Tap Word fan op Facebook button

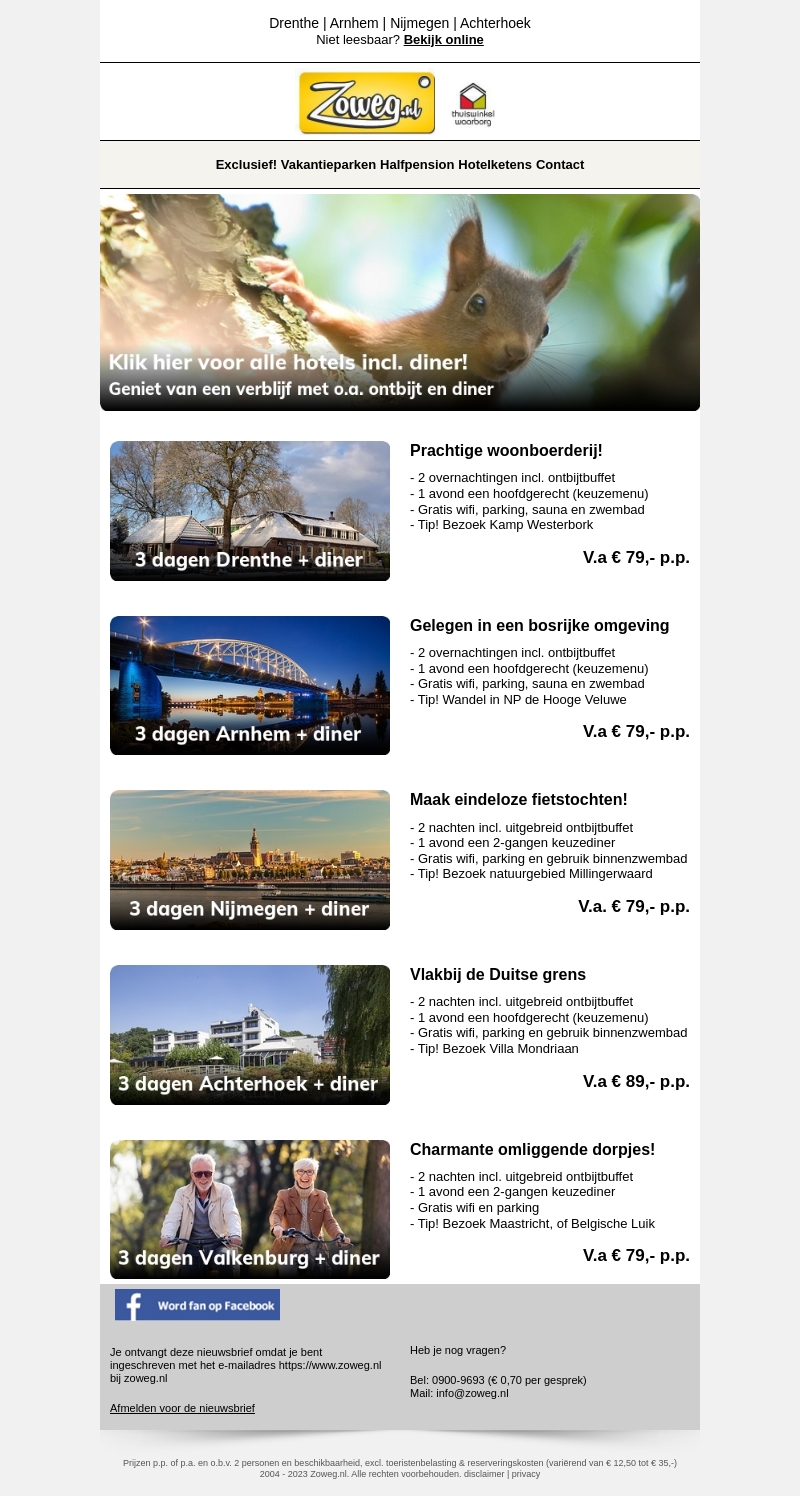click(x=197, y=1305)
